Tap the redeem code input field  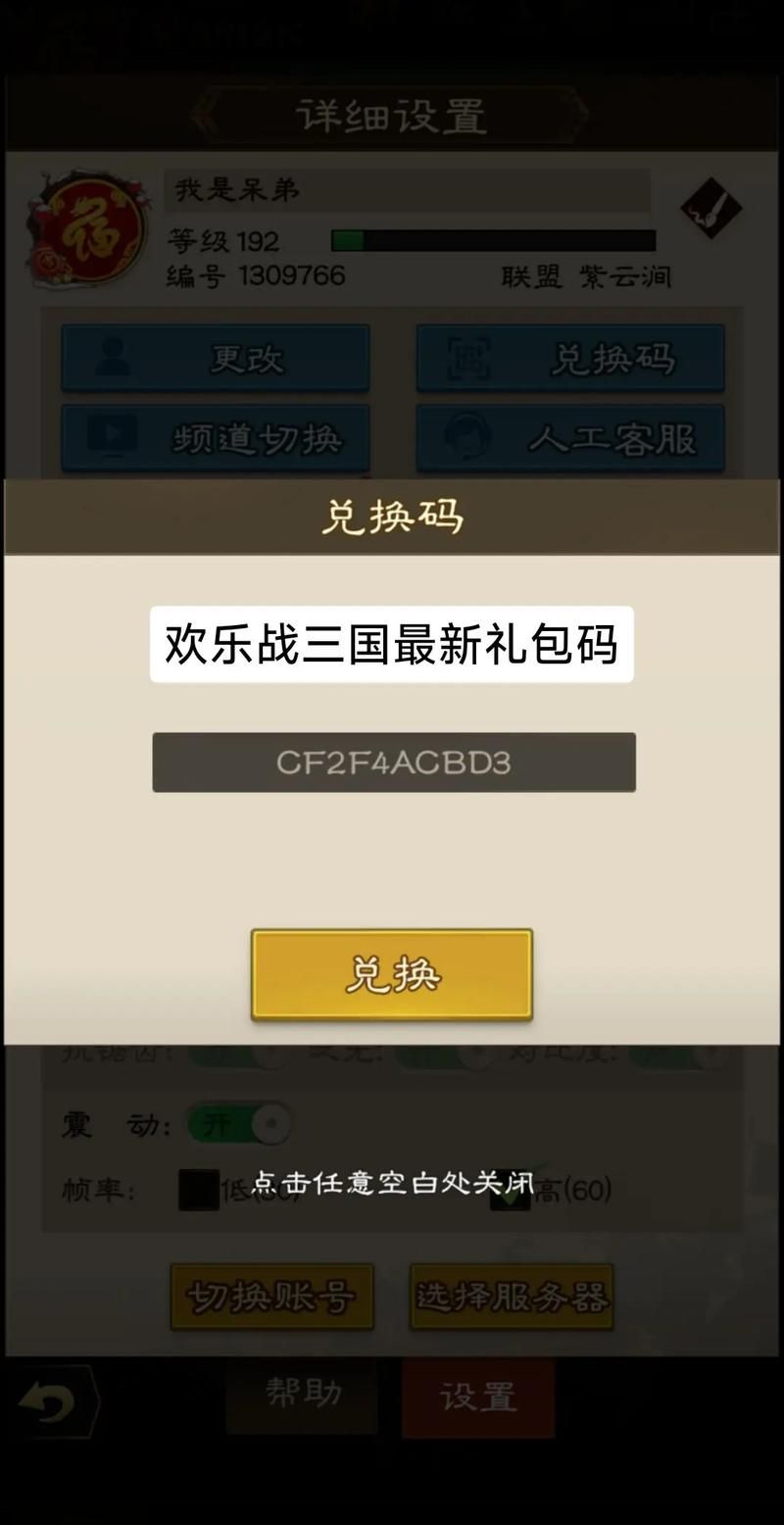[x=393, y=762]
